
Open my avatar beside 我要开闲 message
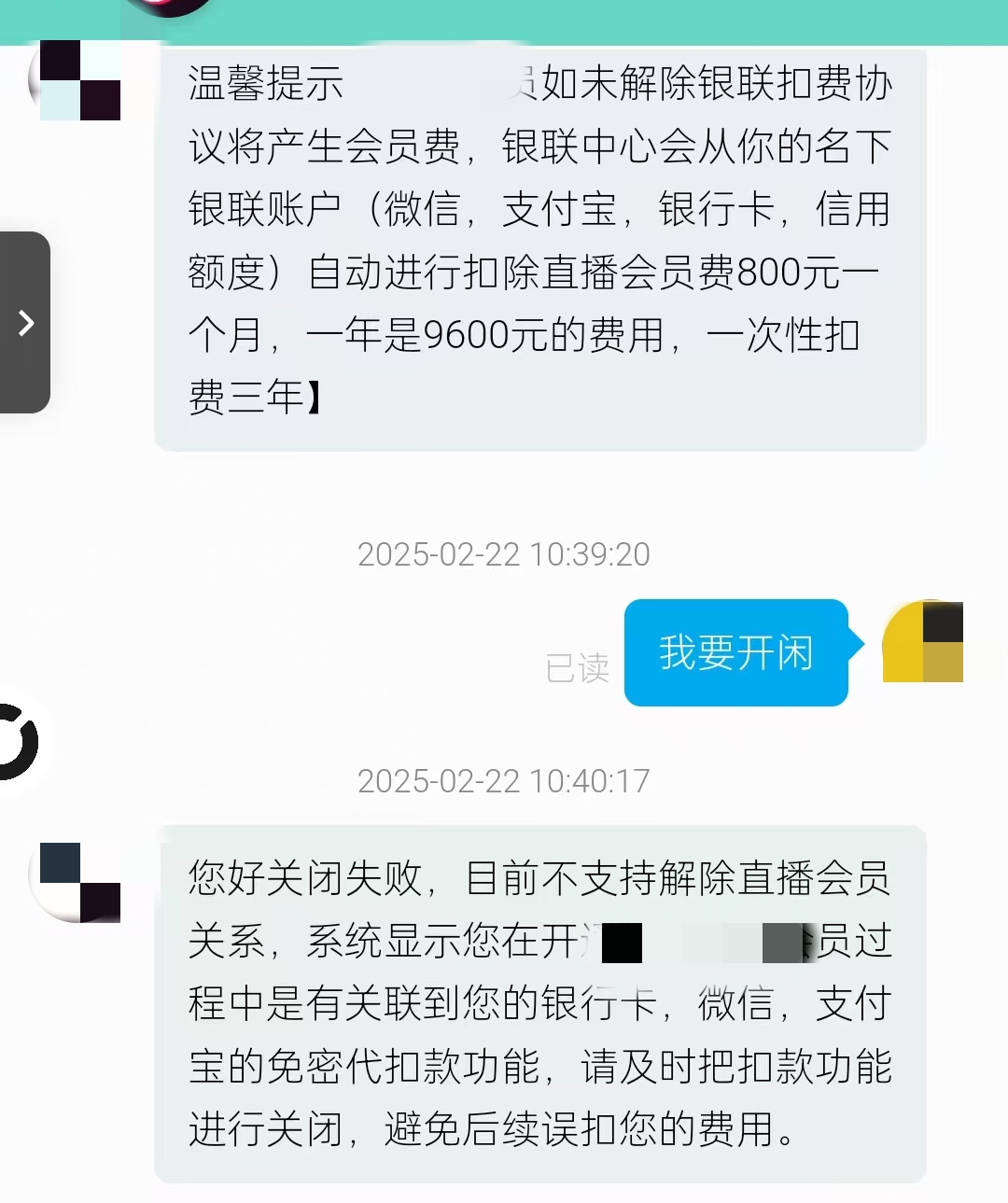(923, 642)
